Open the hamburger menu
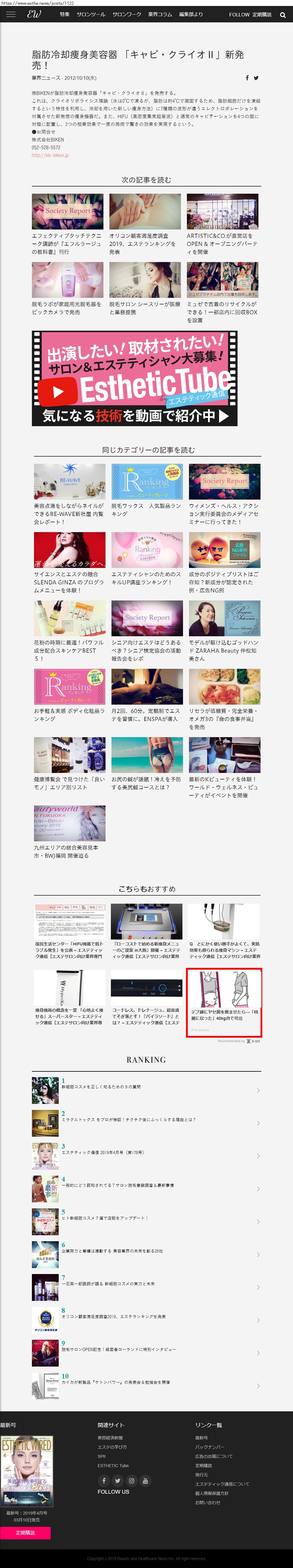This screenshot has width=293, height=1568. pos(10,15)
